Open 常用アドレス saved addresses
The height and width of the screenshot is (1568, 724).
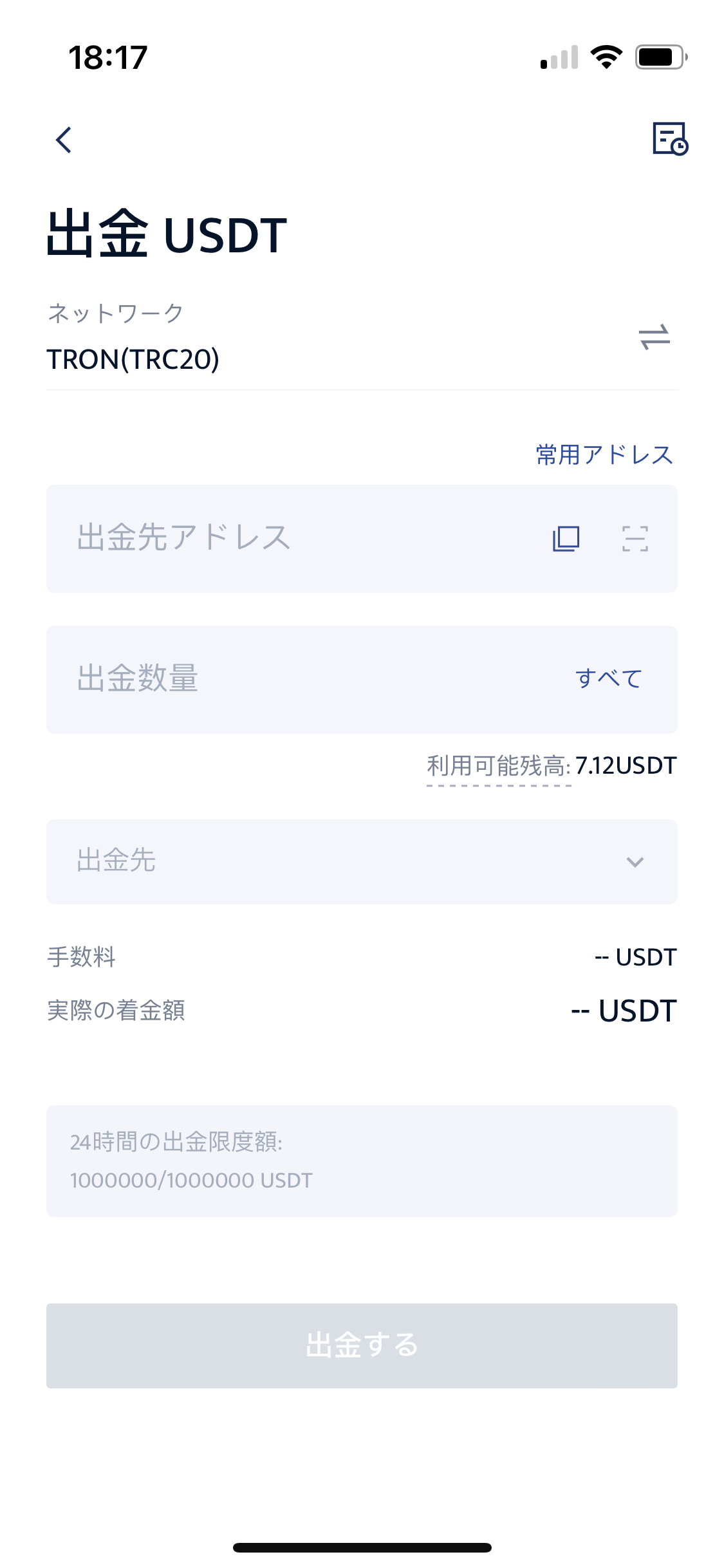pos(604,455)
